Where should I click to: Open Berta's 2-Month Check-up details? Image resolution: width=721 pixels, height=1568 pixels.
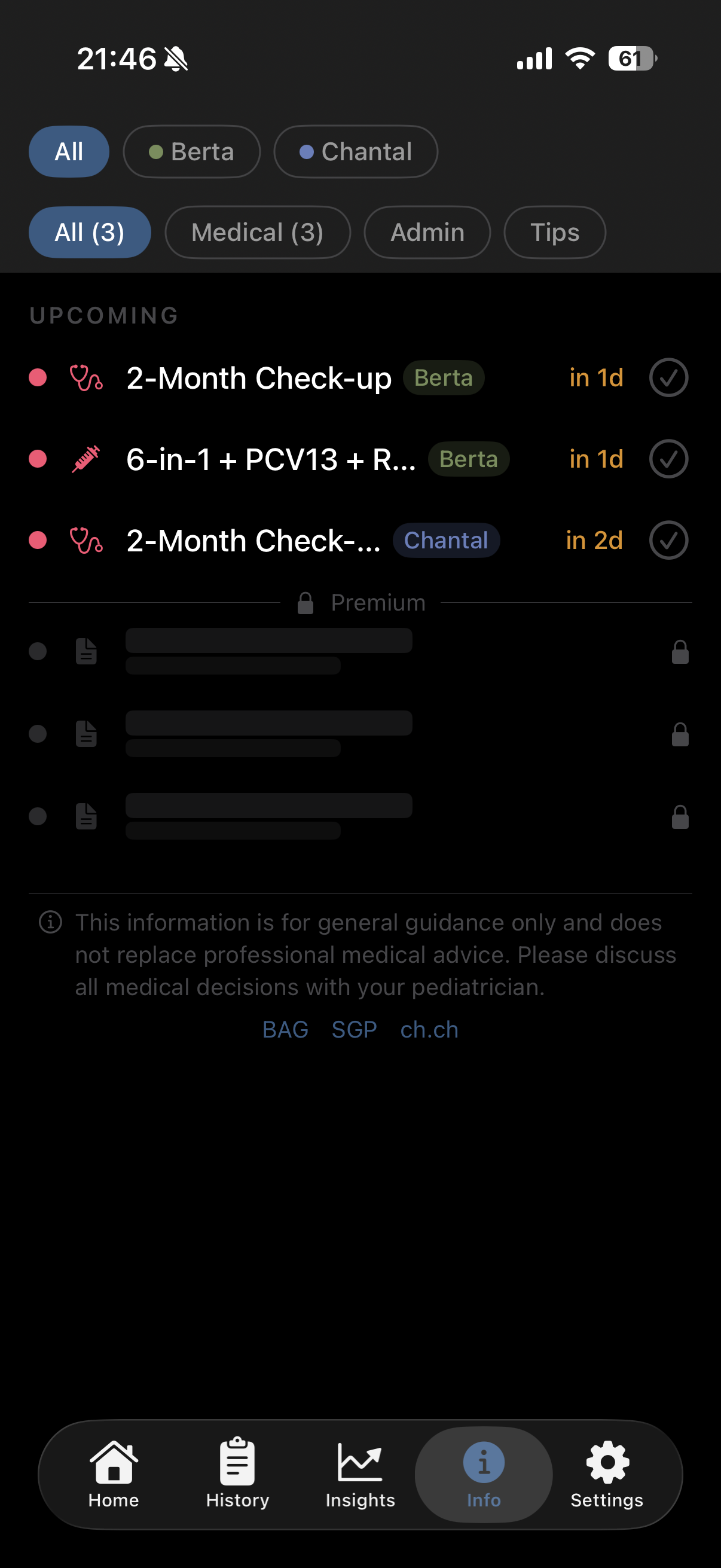pos(259,378)
